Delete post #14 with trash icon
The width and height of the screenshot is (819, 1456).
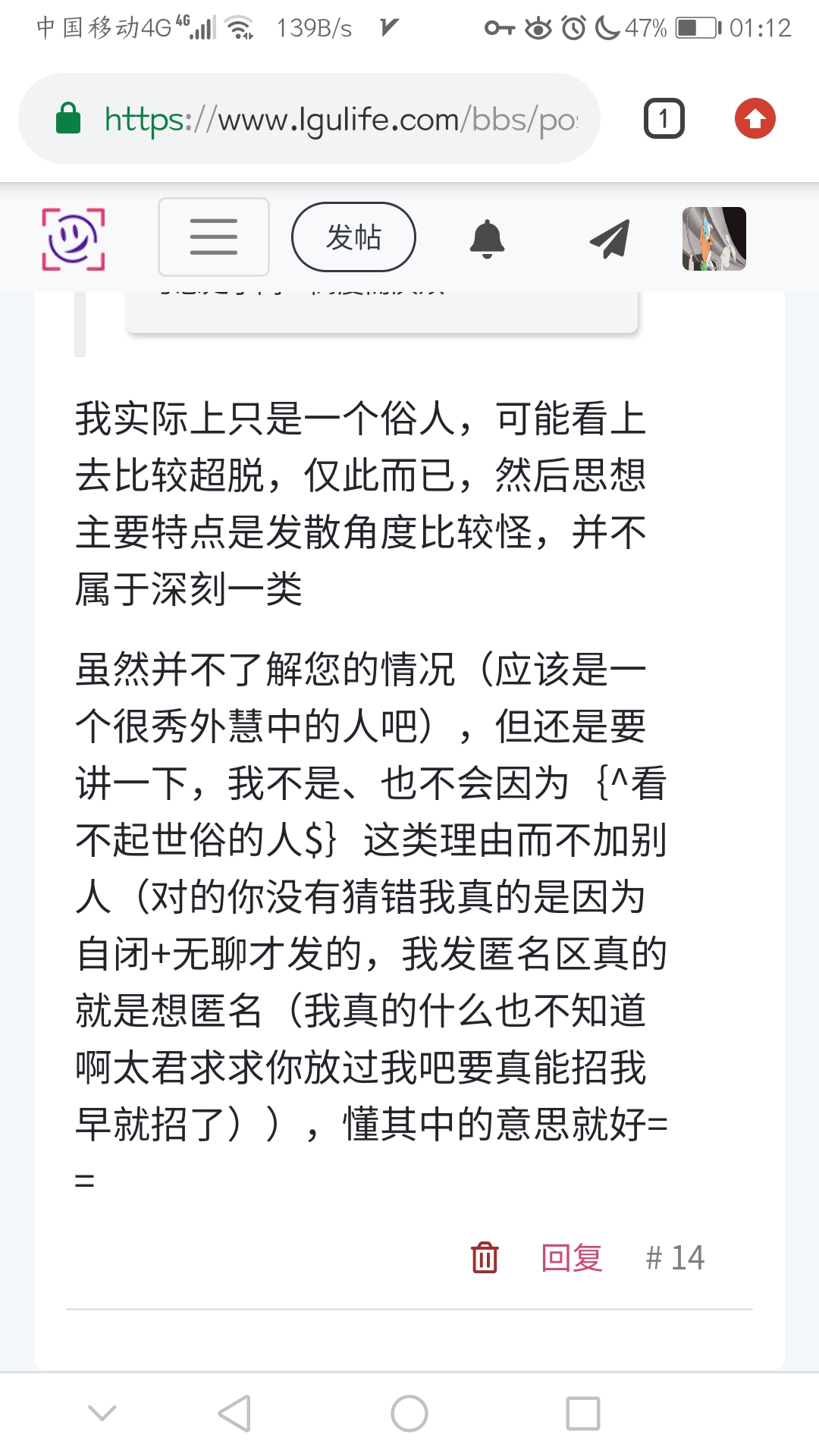[485, 1257]
